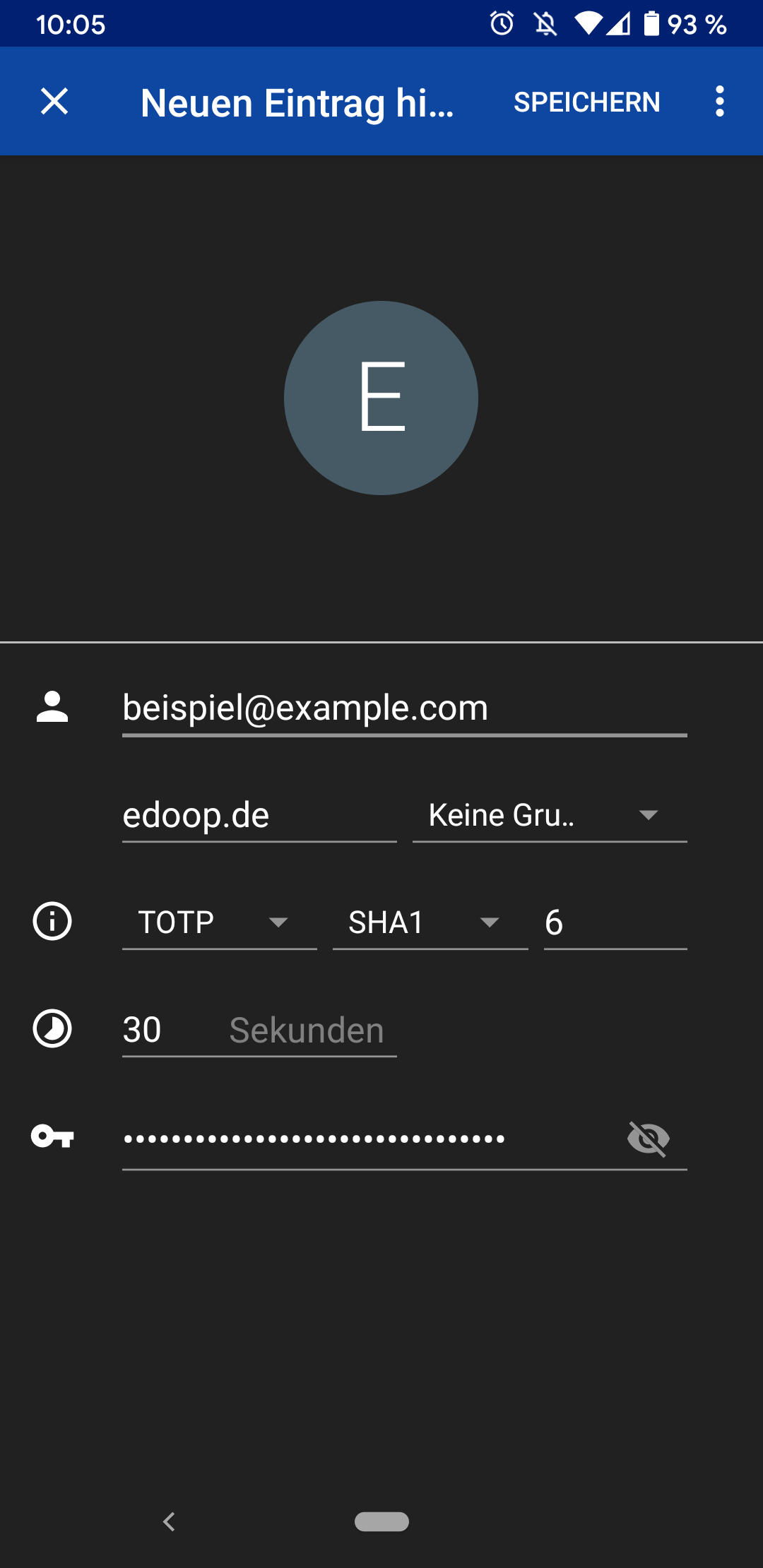
Task: Go to the home screen via home pill
Action: coord(381,1521)
